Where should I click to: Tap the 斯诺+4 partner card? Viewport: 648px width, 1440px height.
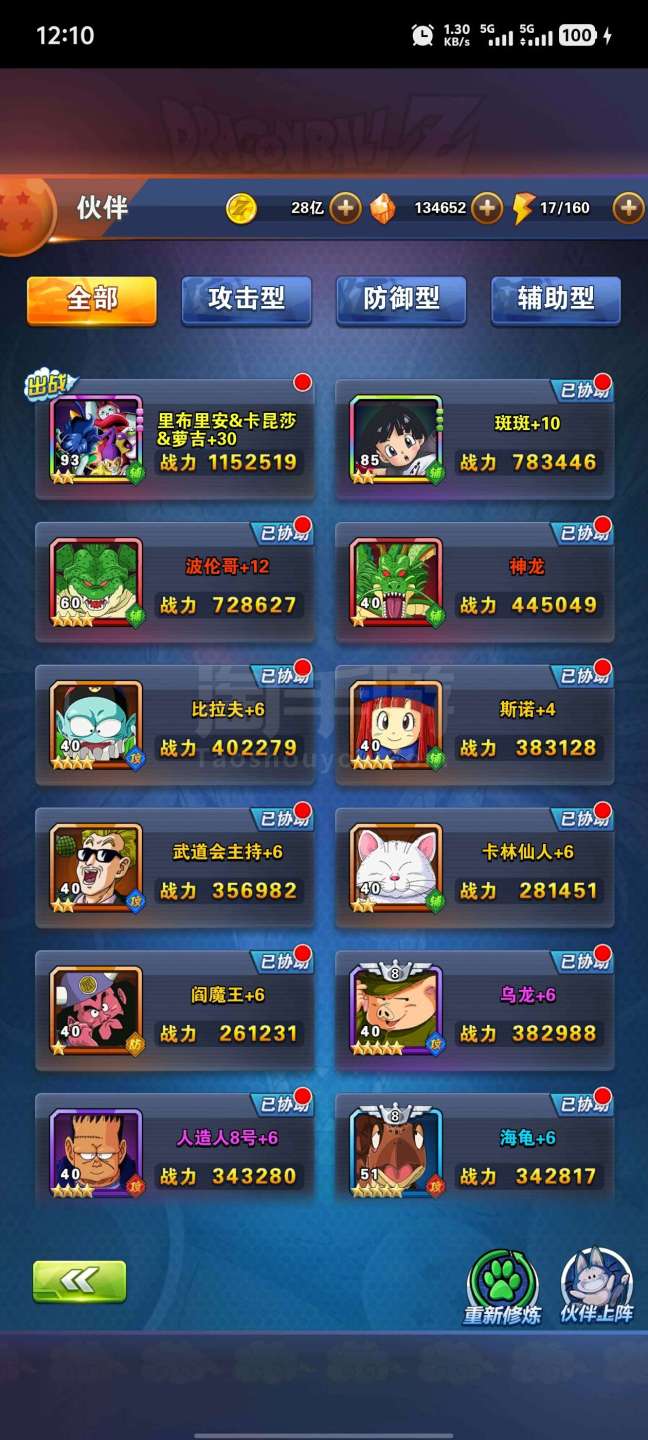tap(475, 726)
